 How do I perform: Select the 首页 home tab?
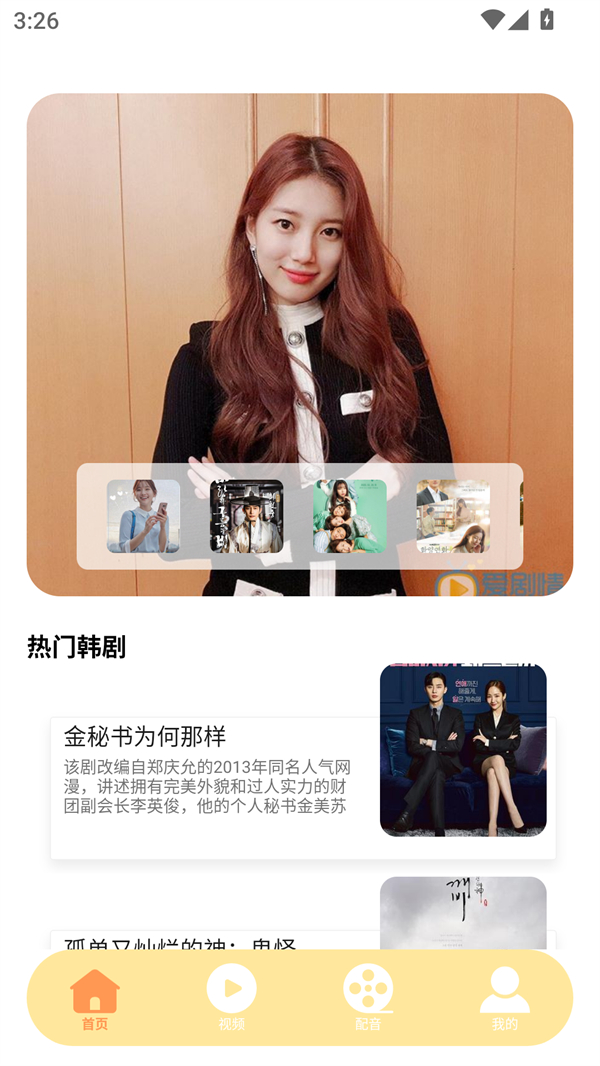pyautogui.click(x=94, y=997)
